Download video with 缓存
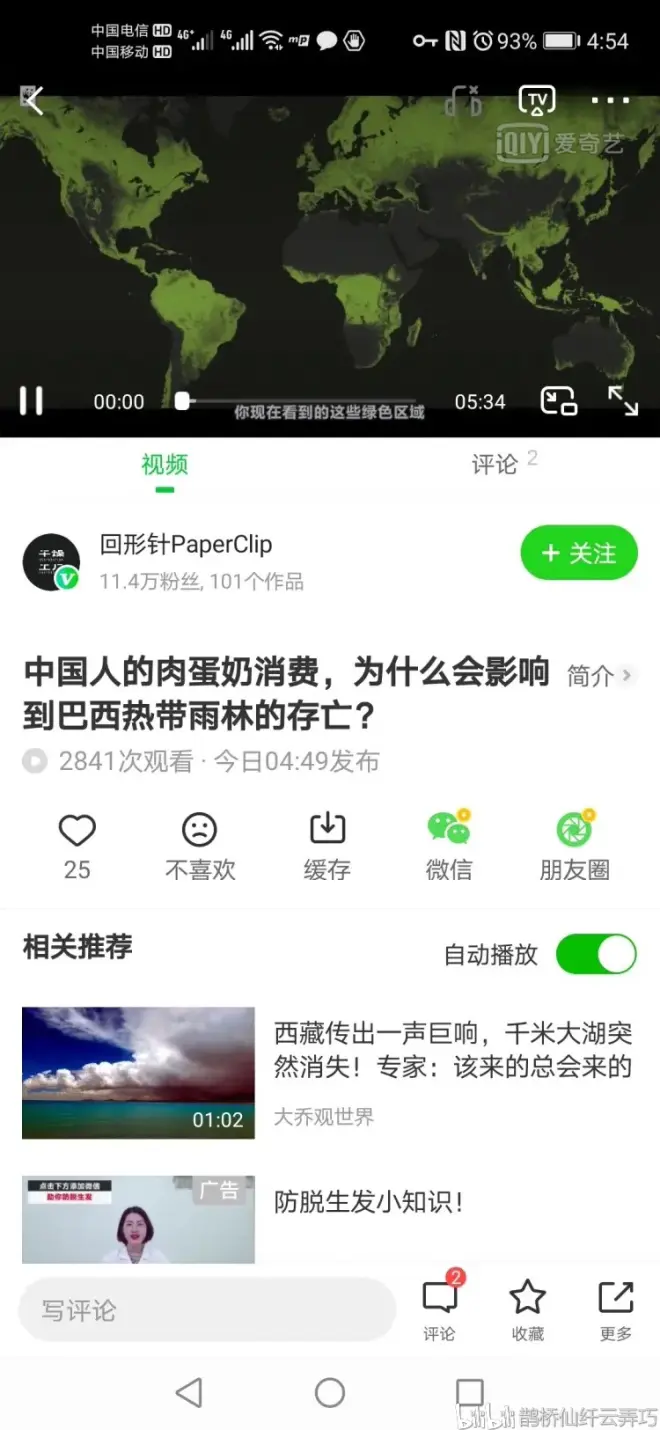The height and width of the screenshot is (1430, 660). click(x=327, y=845)
